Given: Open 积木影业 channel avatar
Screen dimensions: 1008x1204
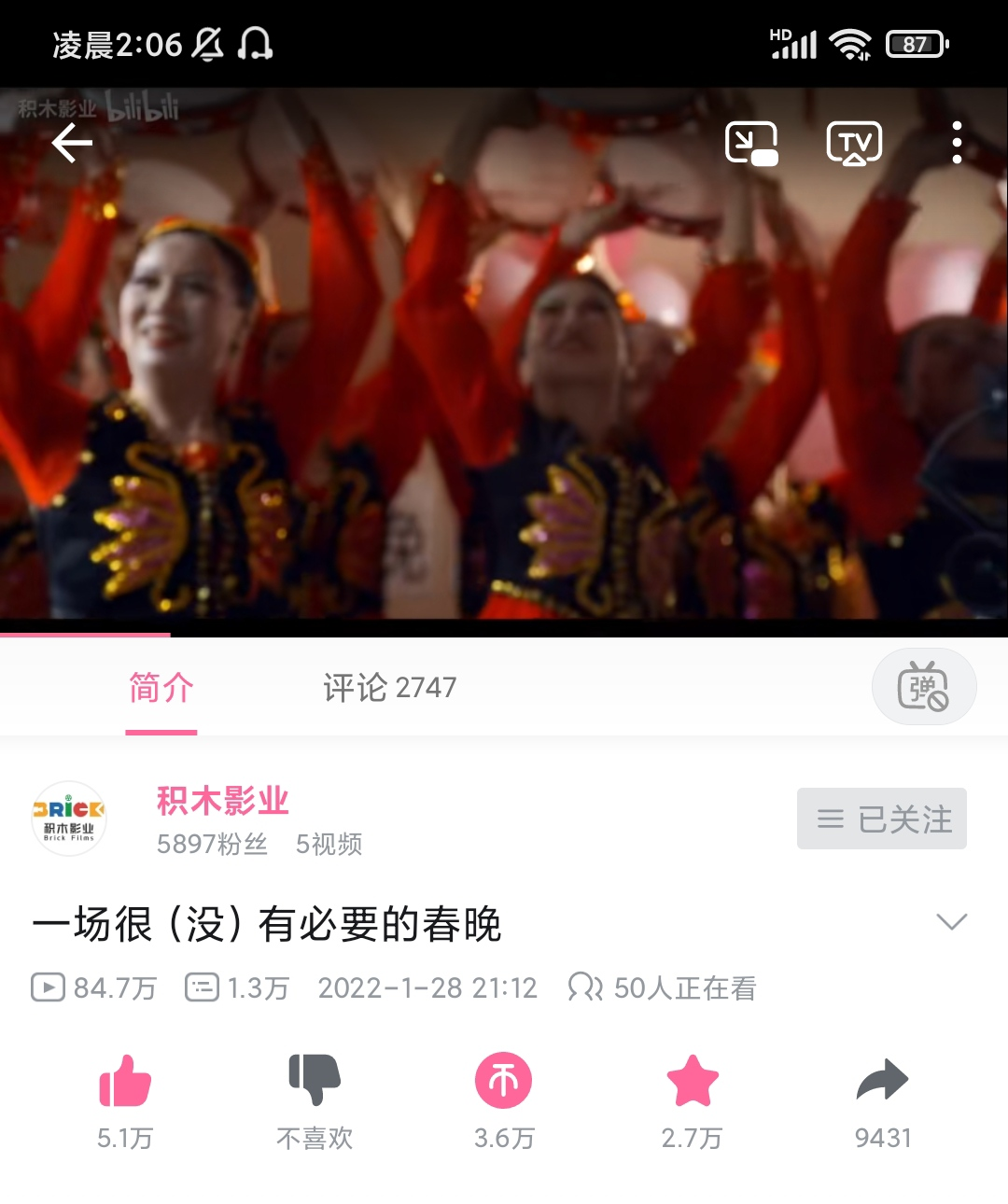Looking at the screenshot, I should 69,819.
